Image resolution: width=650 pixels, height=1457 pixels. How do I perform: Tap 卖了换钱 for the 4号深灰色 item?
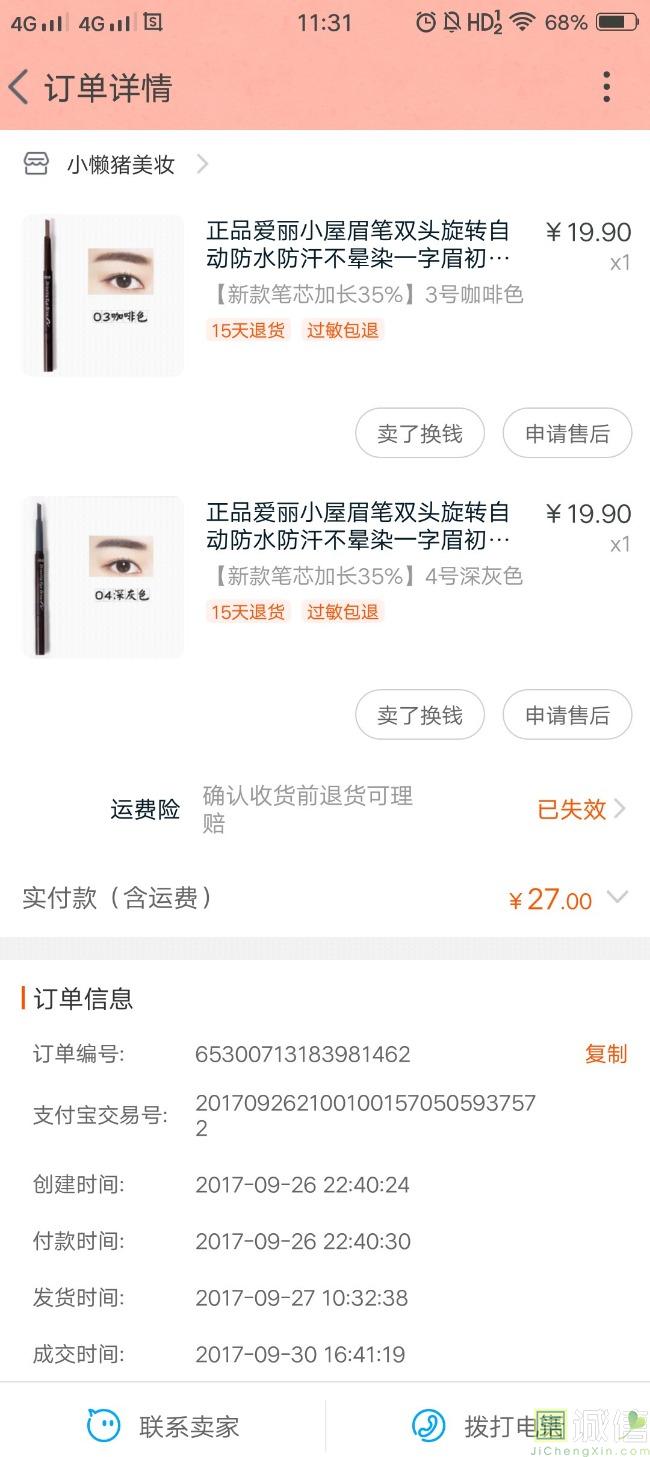[x=420, y=716]
